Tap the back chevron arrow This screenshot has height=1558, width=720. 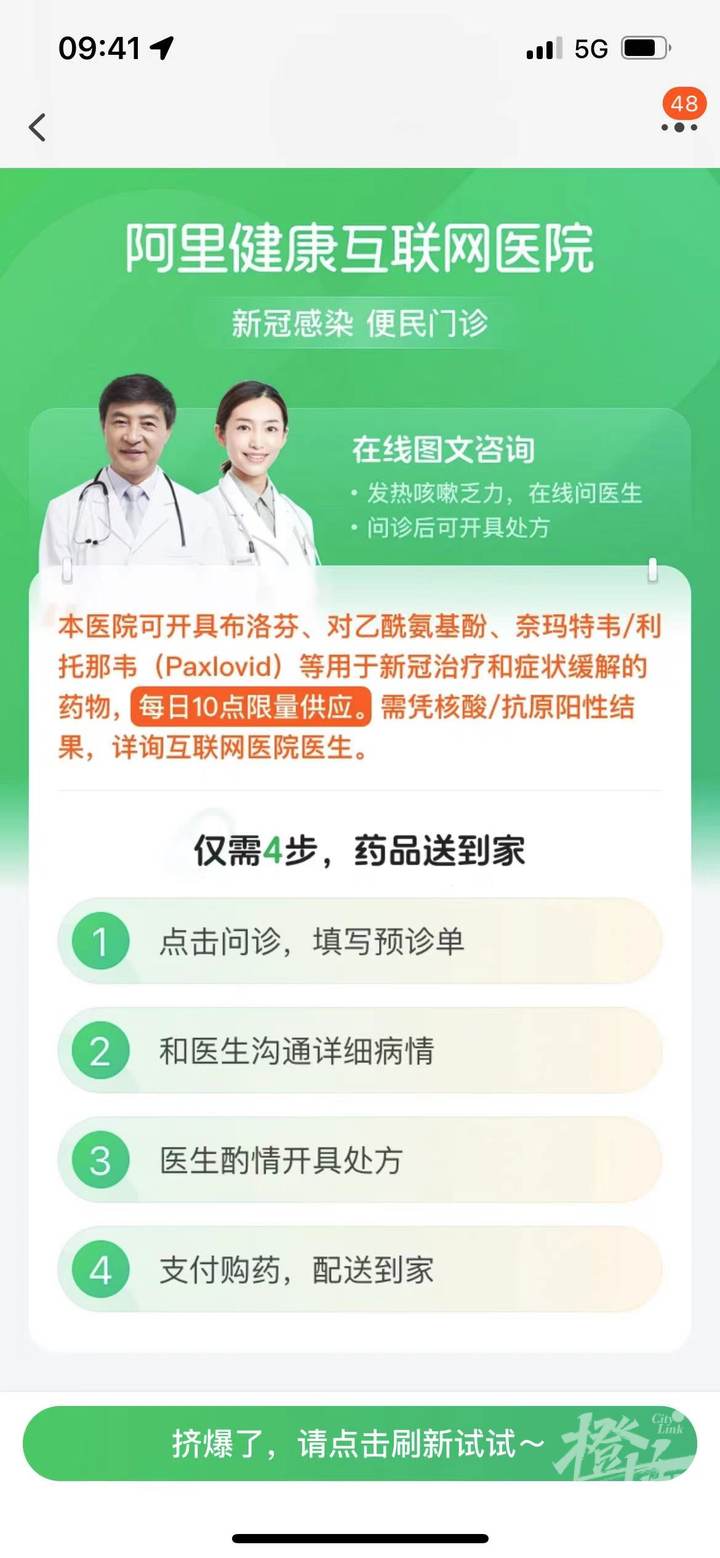tap(36, 128)
